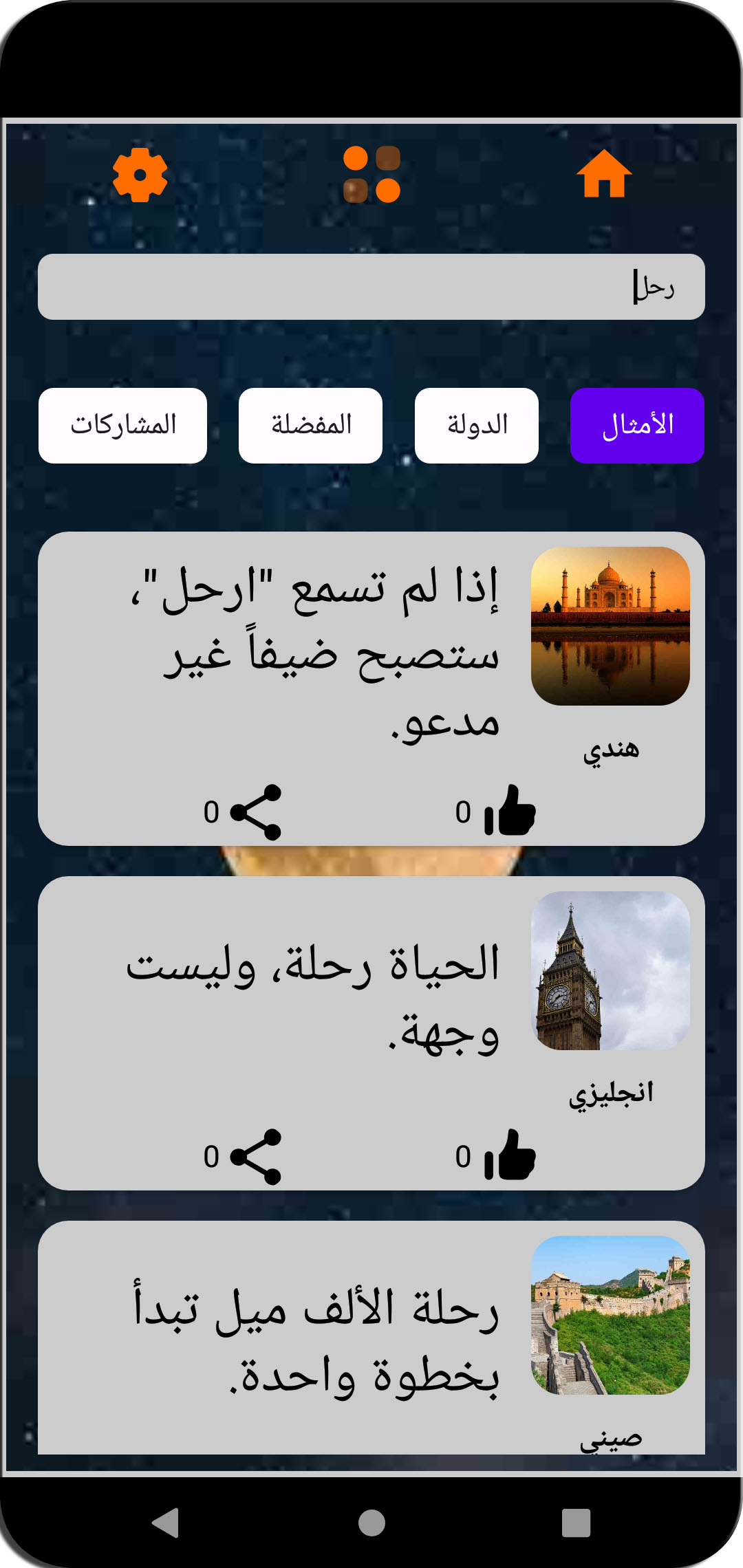Viewport: 743px width, 1568px height.
Task: Open the settings gear icon
Action: coord(140,175)
